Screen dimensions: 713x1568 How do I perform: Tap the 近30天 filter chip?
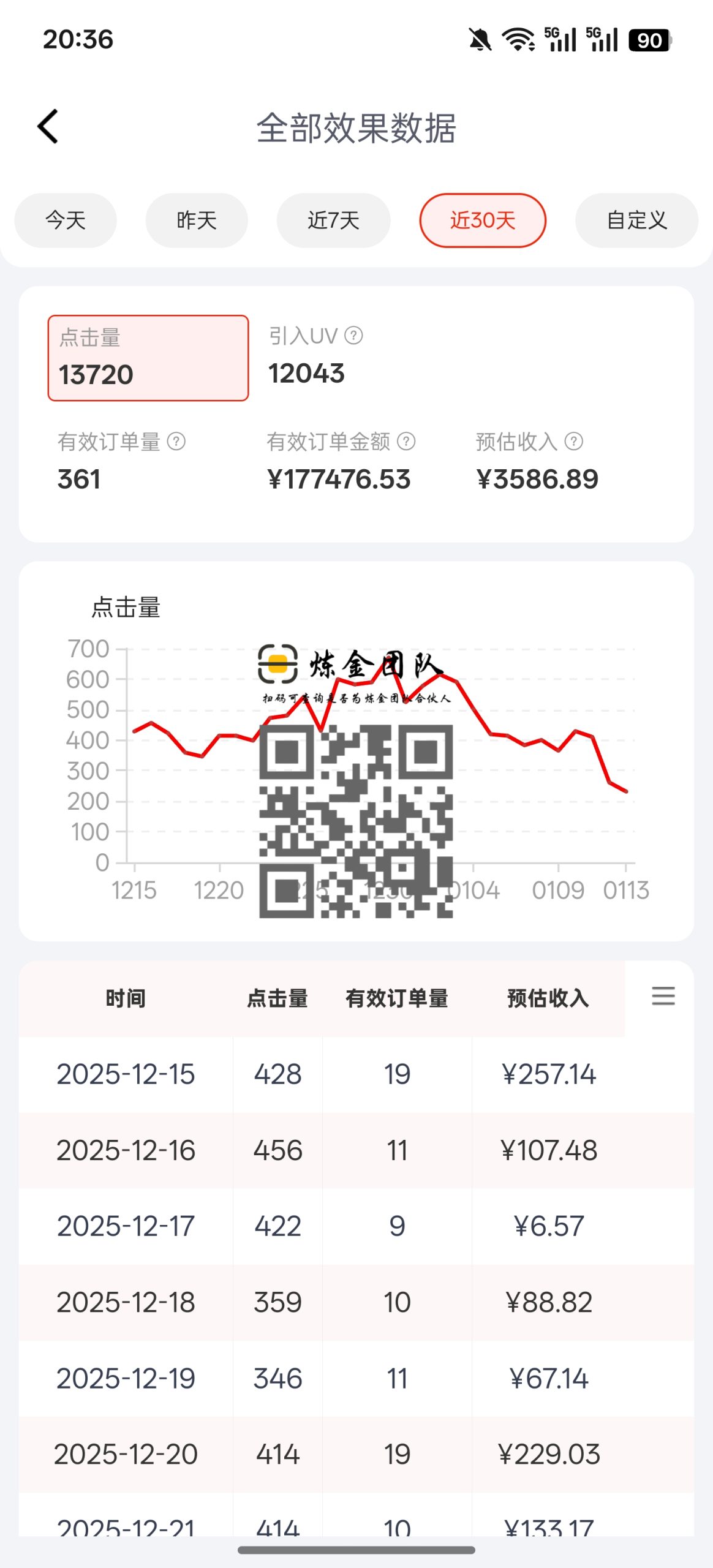[483, 221]
